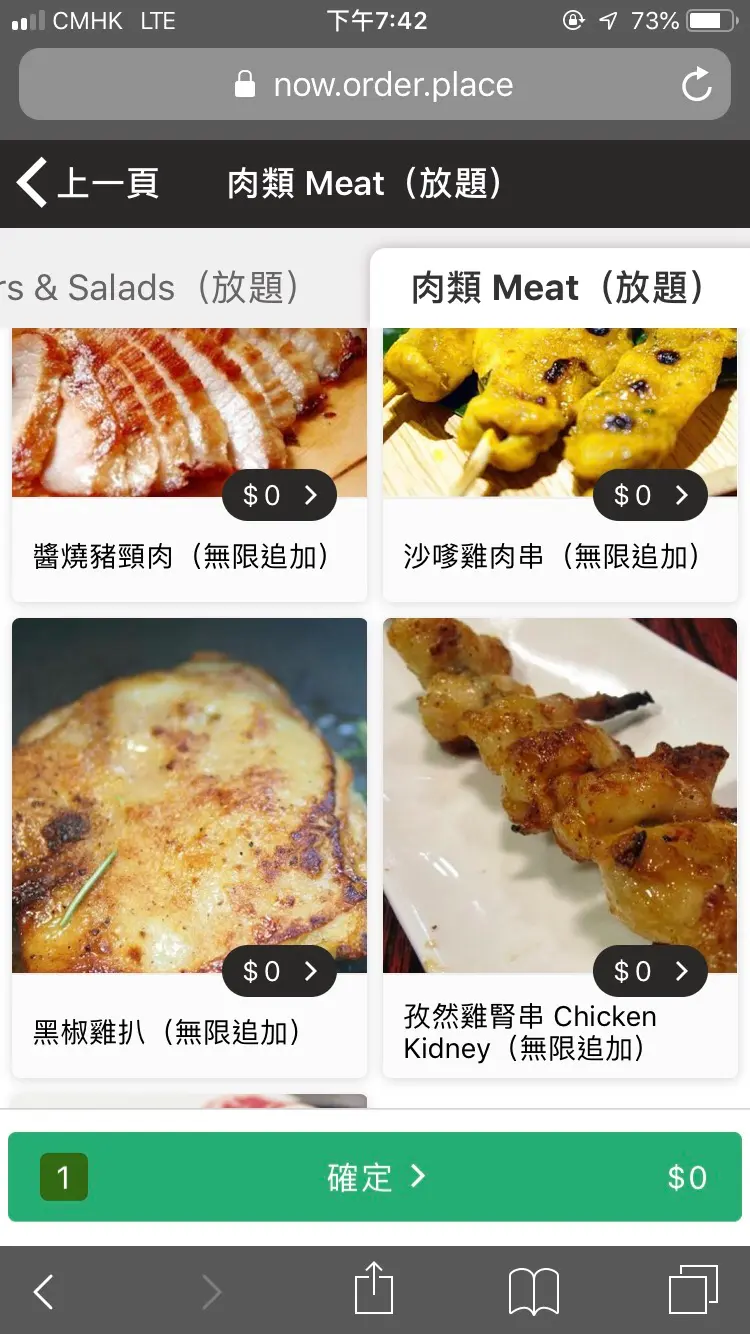Select the 肉類 Meat（放題）tab
750x1334 pixels.
click(x=558, y=288)
